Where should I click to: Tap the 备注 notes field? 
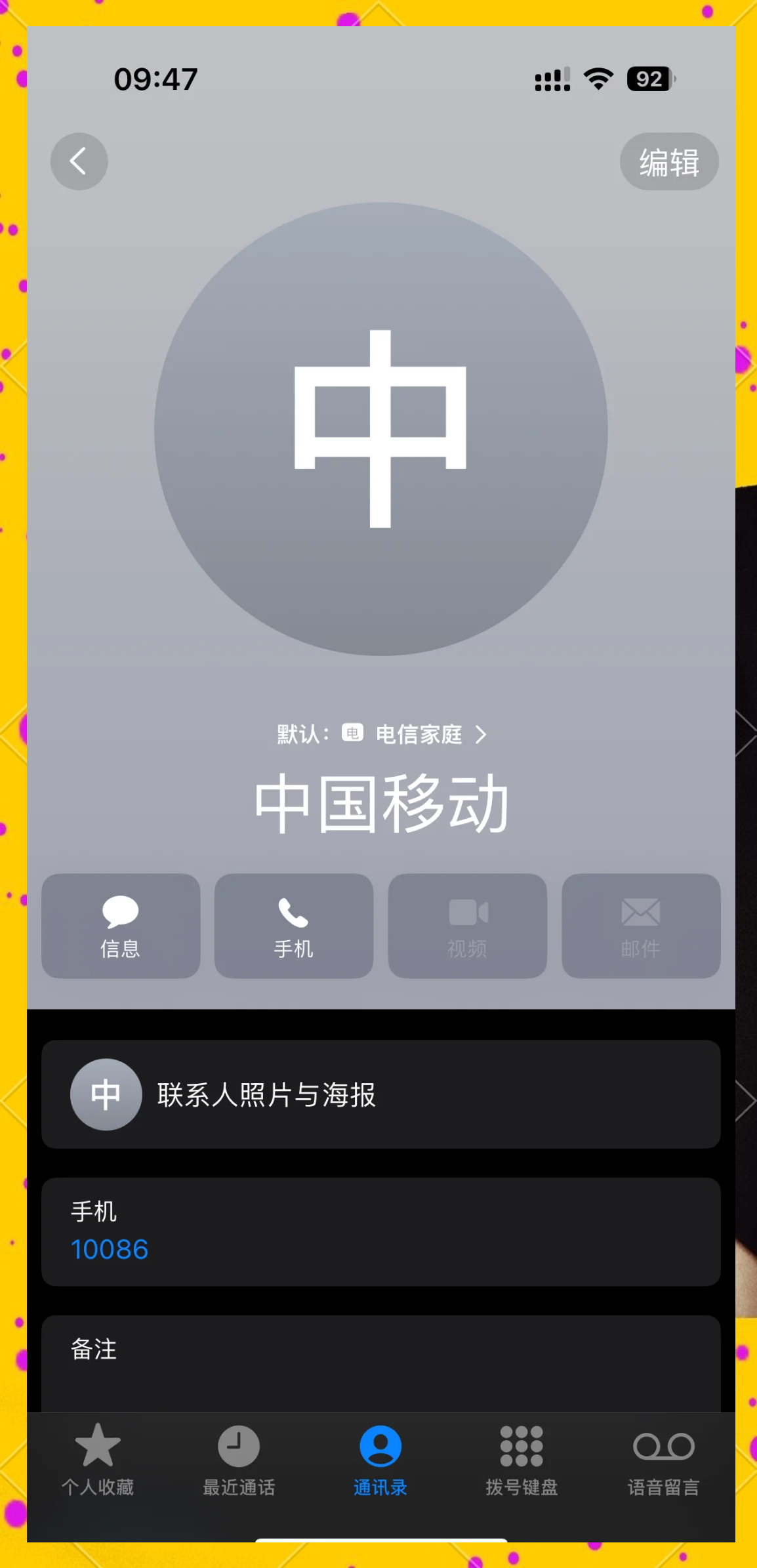(380, 1350)
